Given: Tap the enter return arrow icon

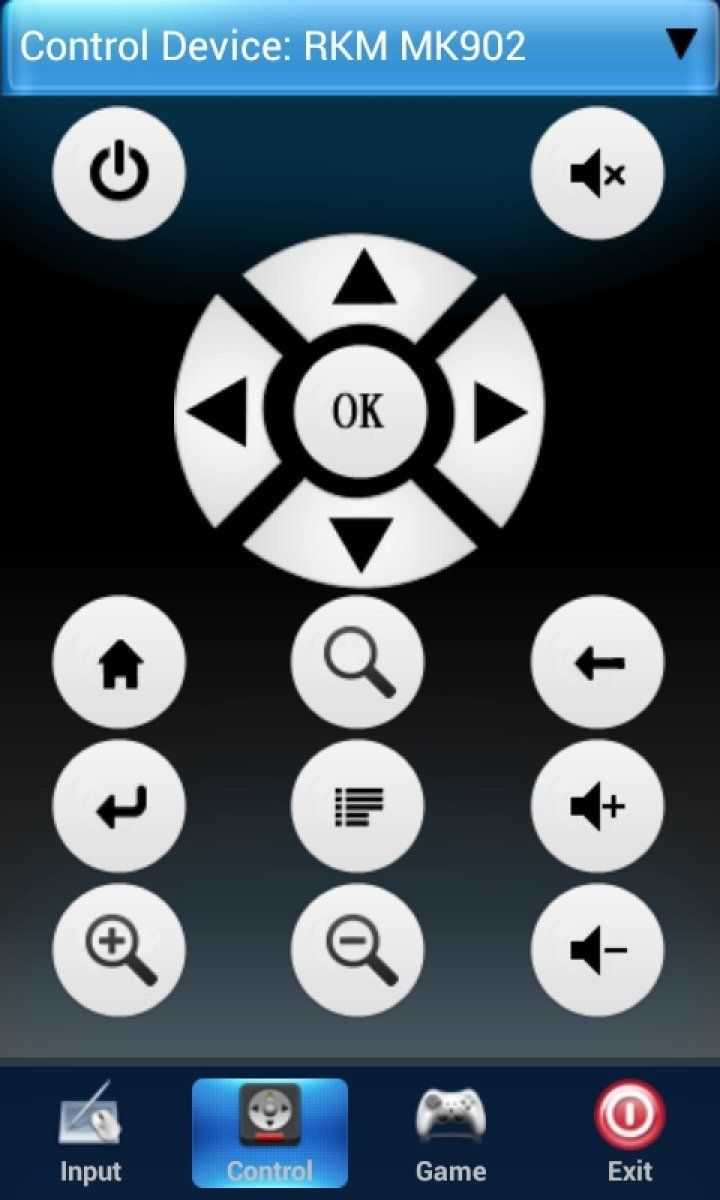Looking at the screenshot, I should pos(119,807).
